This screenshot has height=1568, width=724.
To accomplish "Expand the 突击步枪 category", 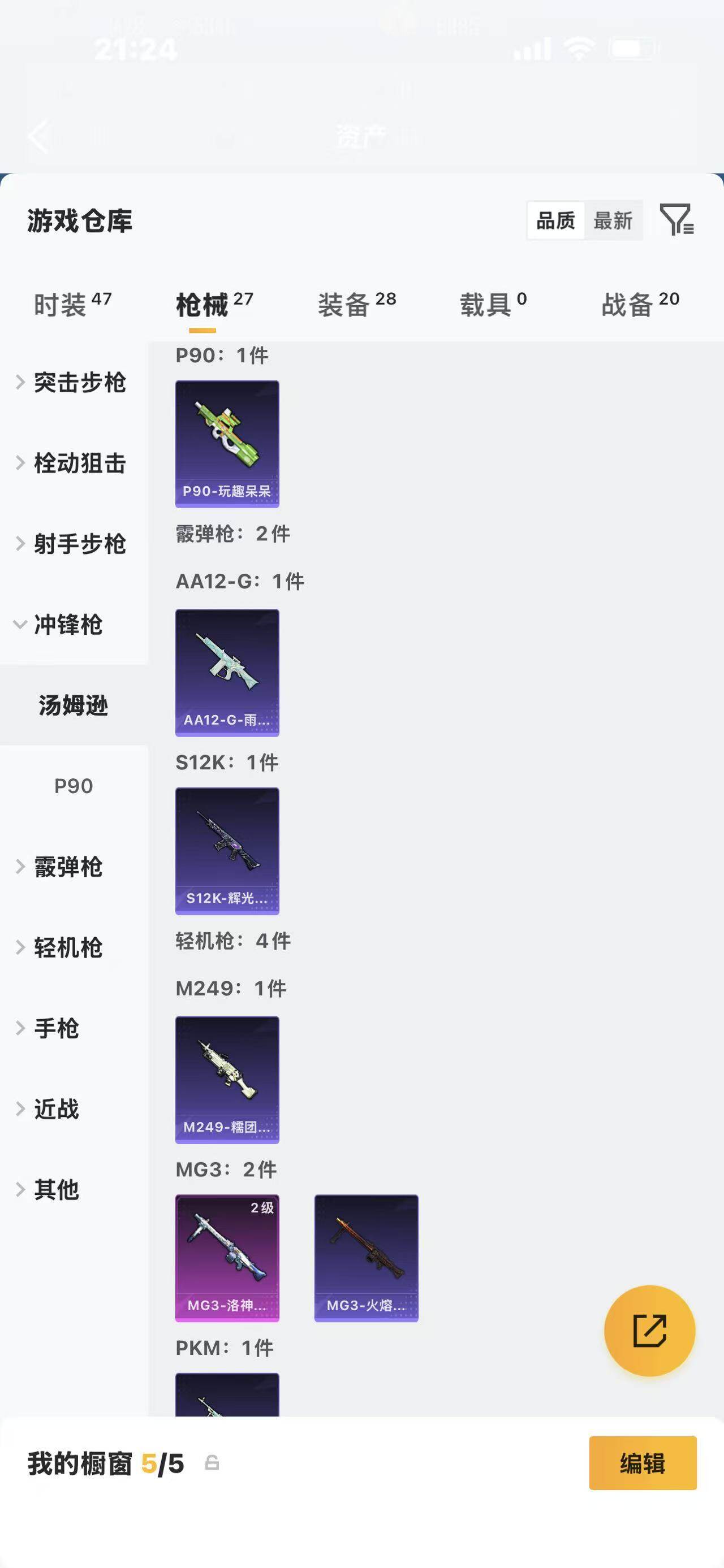I will pyautogui.click(x=79, y=383).
